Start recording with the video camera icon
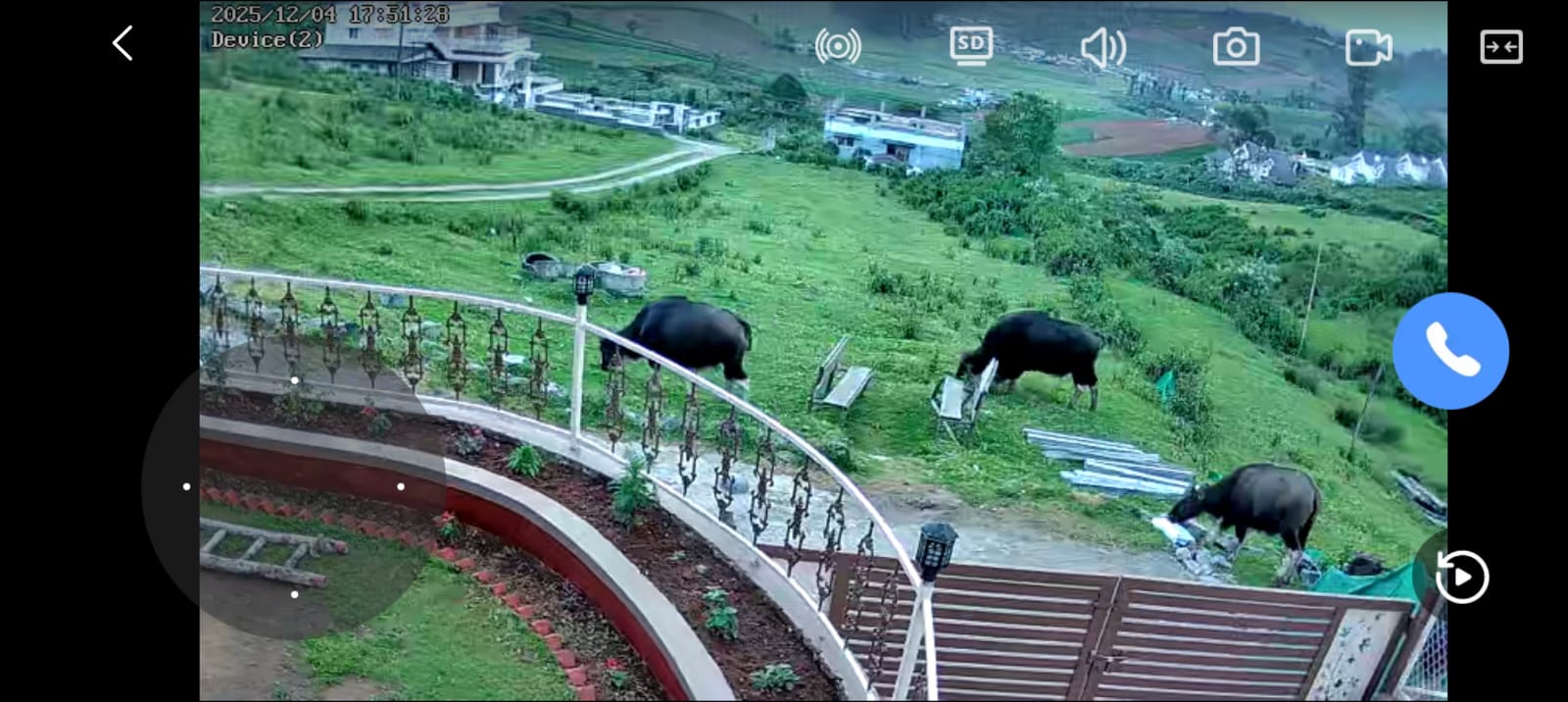The width and height of the screenshot is (1568, 702). point(1368,47)
